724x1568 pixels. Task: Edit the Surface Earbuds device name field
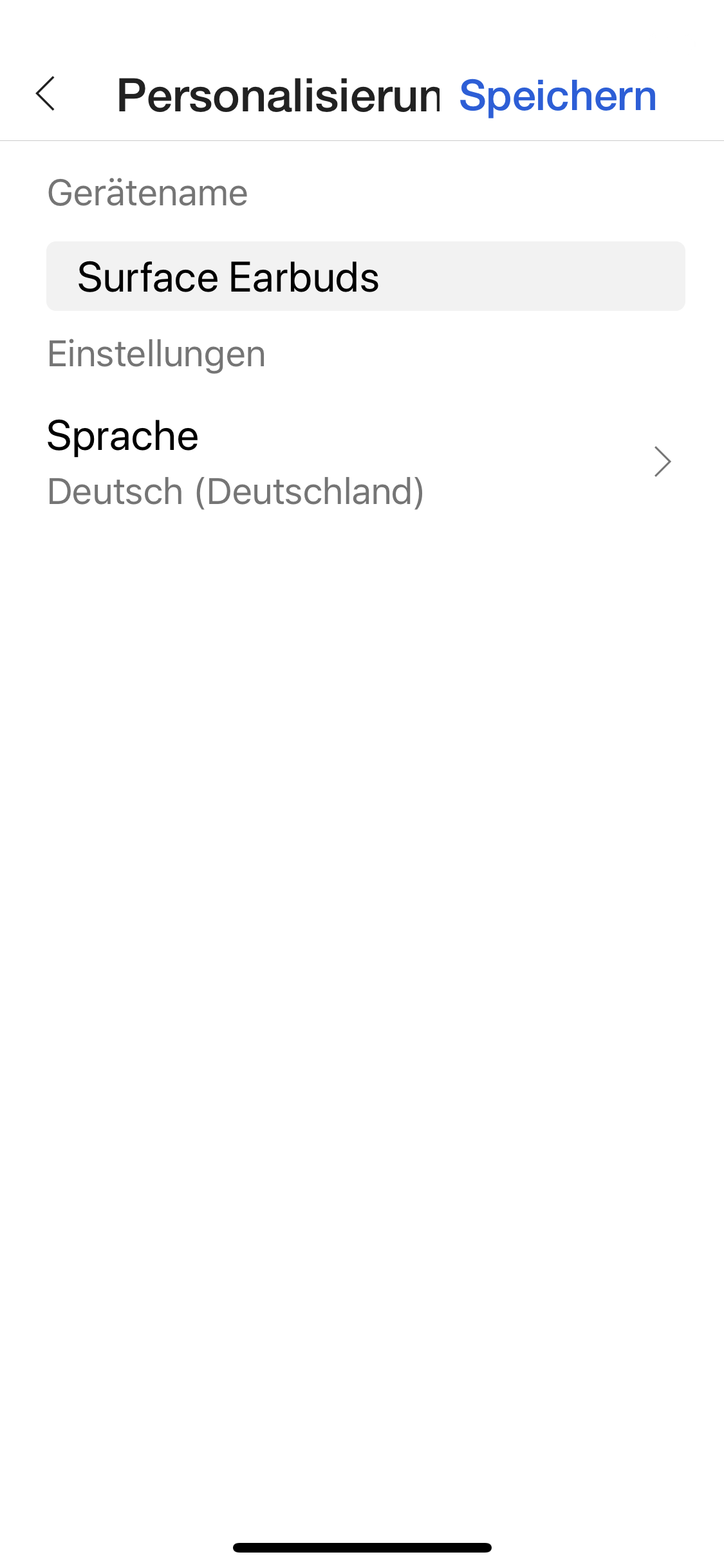click(x=365, y=277)
